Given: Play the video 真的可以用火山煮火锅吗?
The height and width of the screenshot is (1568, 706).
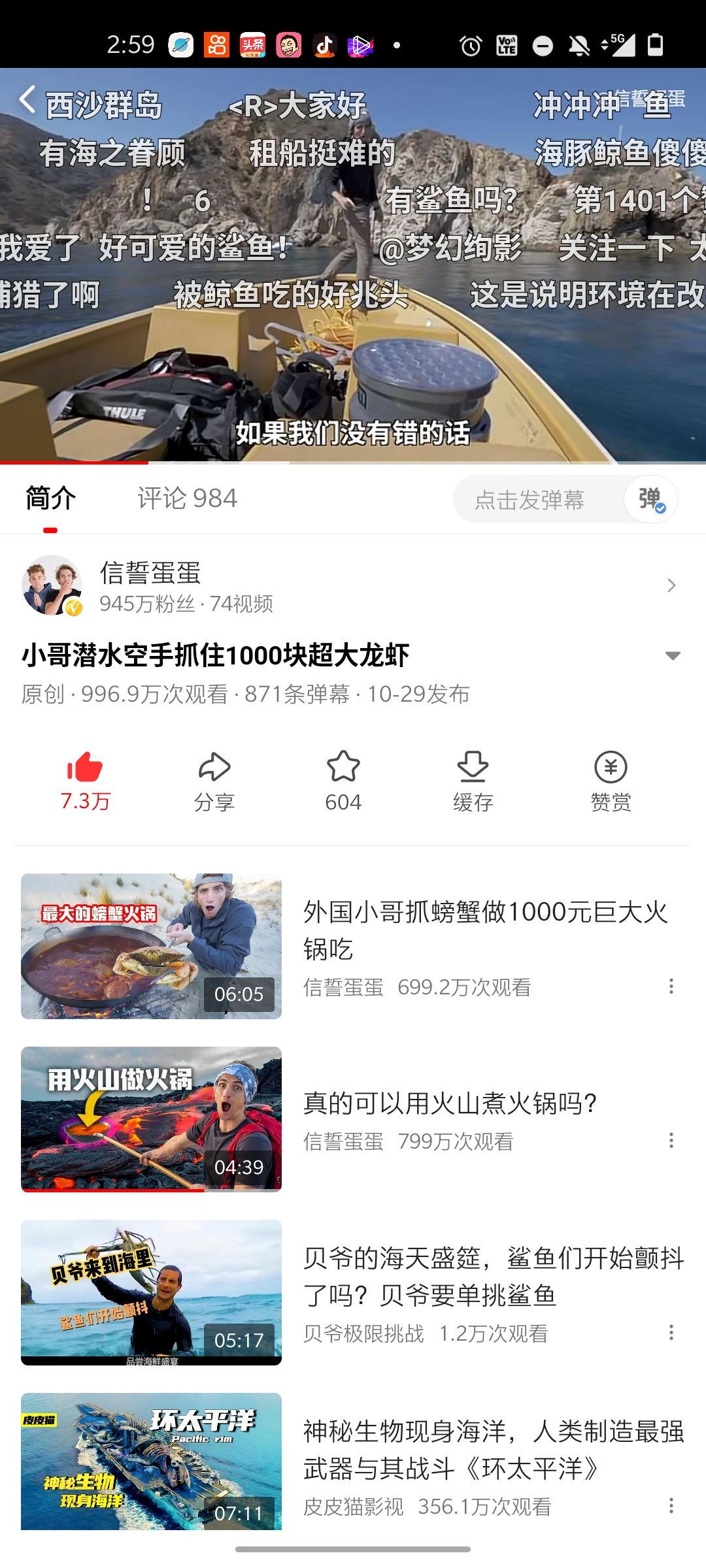Looking at the screenshot, I should point(450,1103).
